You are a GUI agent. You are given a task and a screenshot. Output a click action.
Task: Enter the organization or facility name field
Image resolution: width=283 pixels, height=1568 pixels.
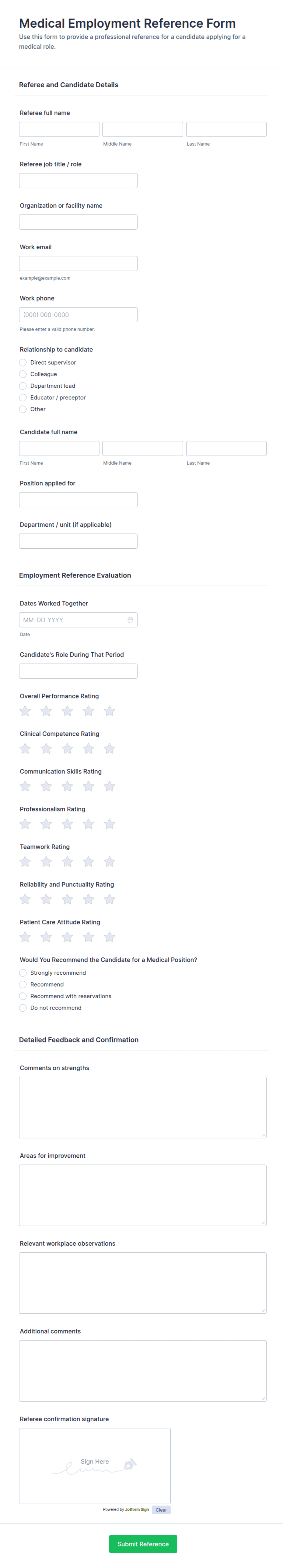(78, 222)
